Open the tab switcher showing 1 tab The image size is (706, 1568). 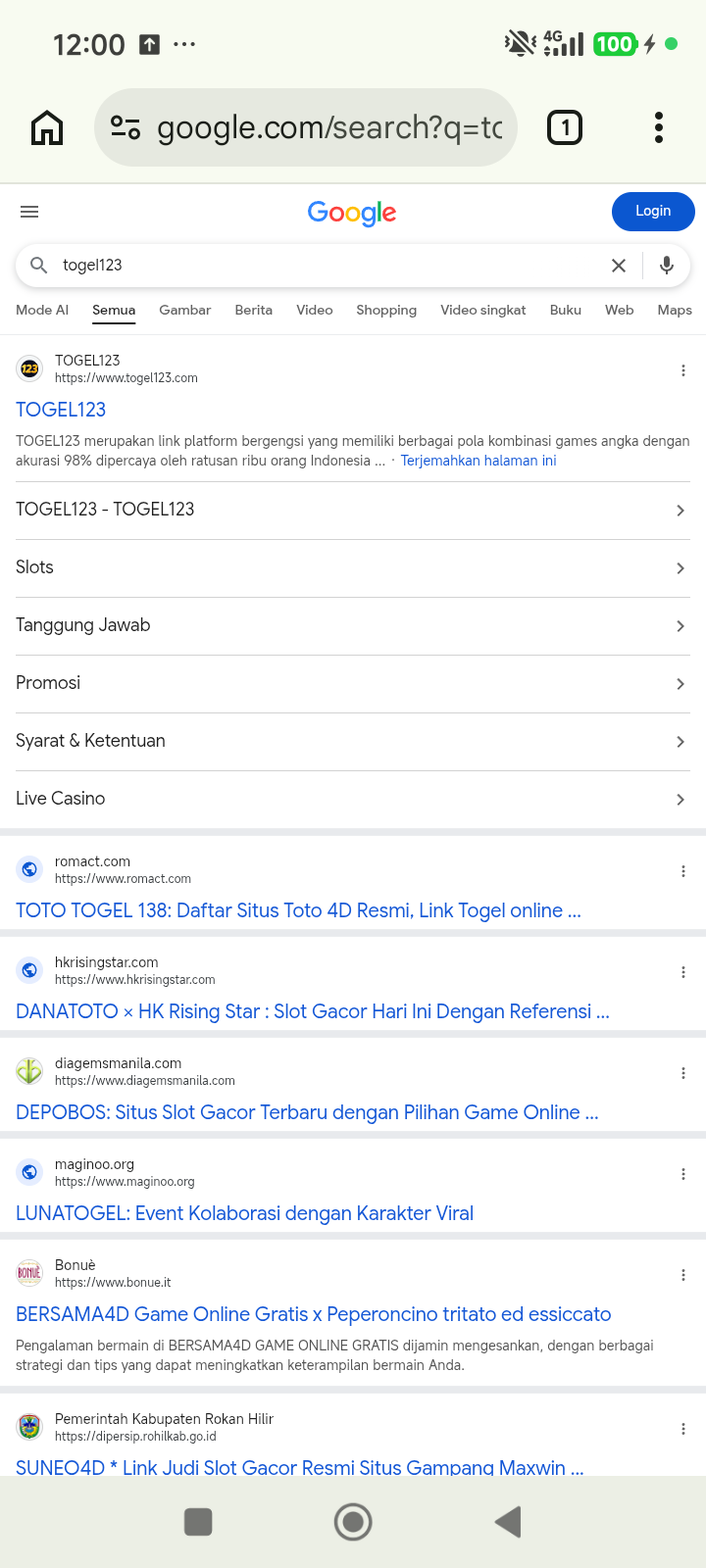tap(564, 127)
